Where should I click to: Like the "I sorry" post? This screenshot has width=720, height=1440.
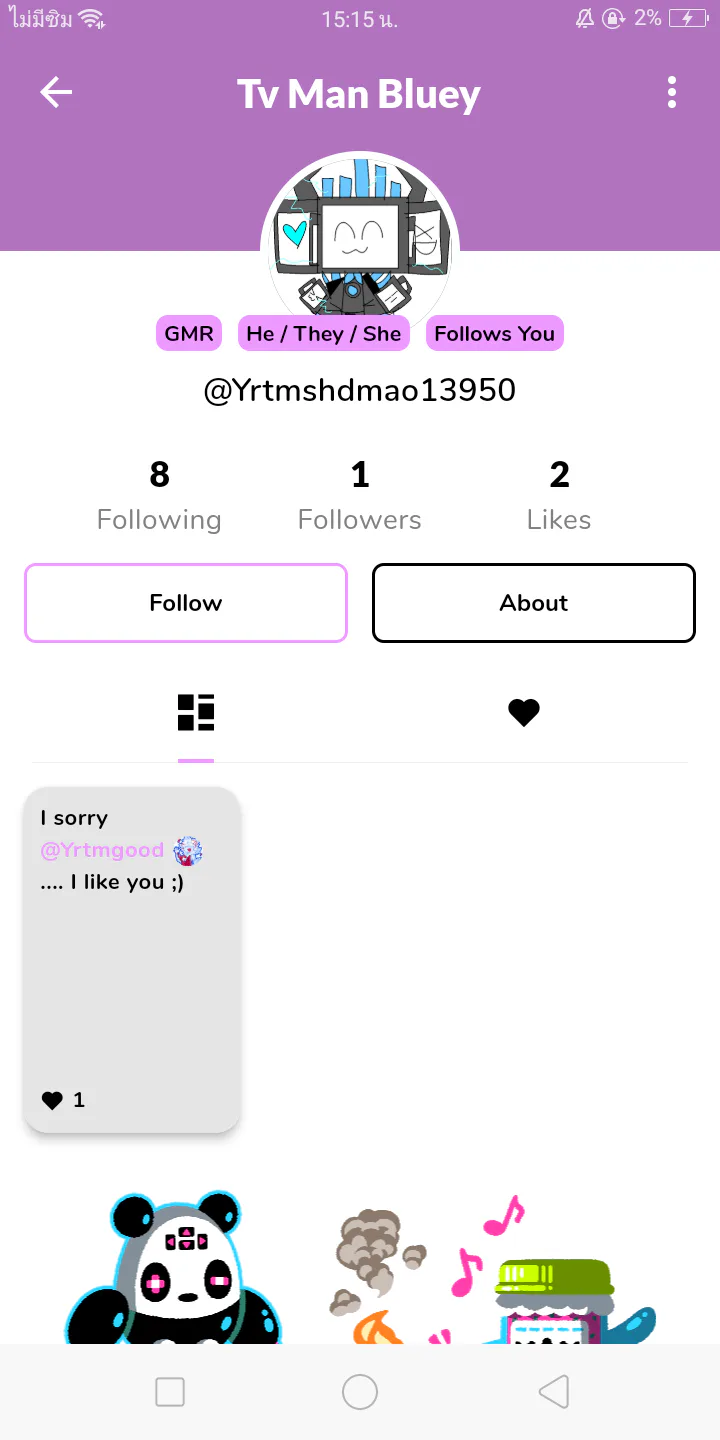[53, 1101]
